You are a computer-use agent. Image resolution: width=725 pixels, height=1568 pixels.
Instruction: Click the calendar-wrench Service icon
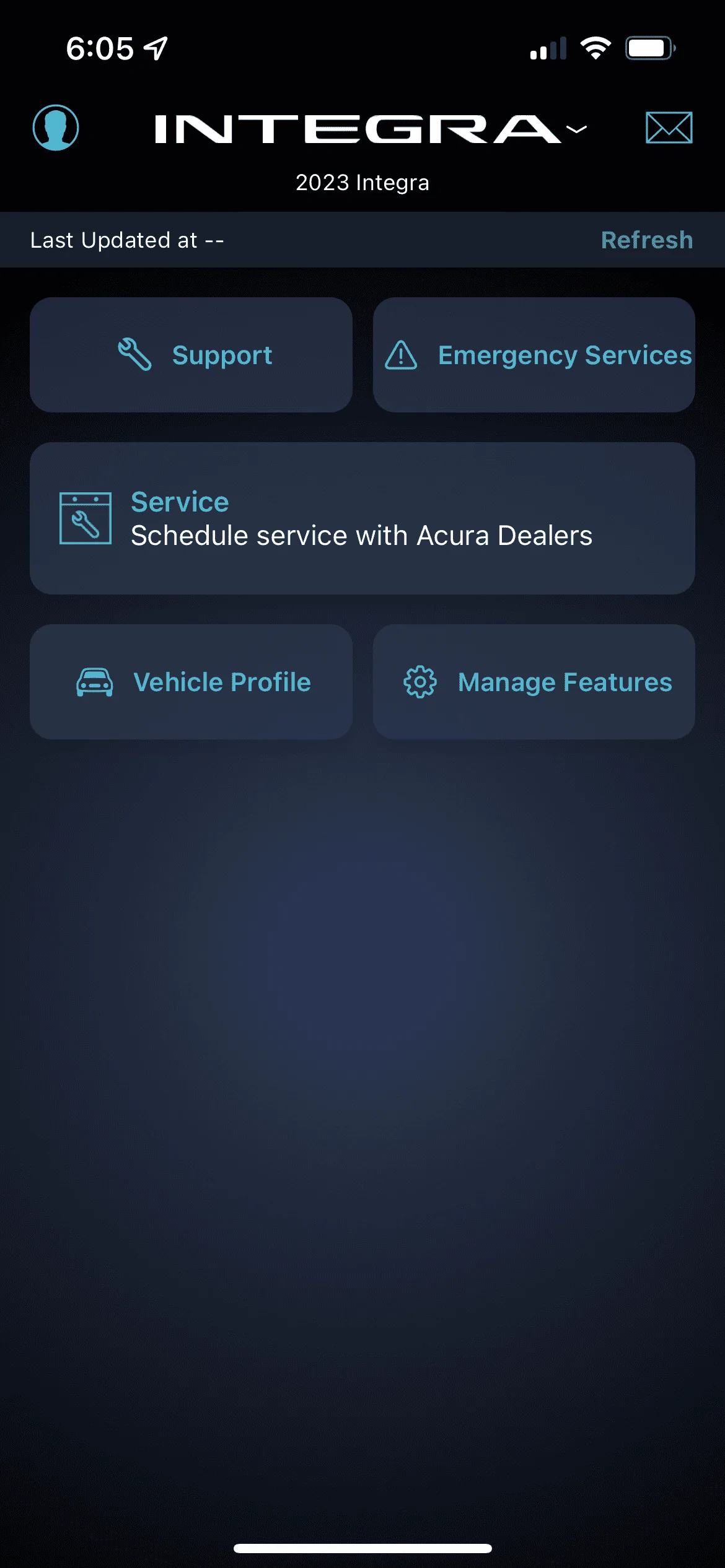[x=84, y=519]
